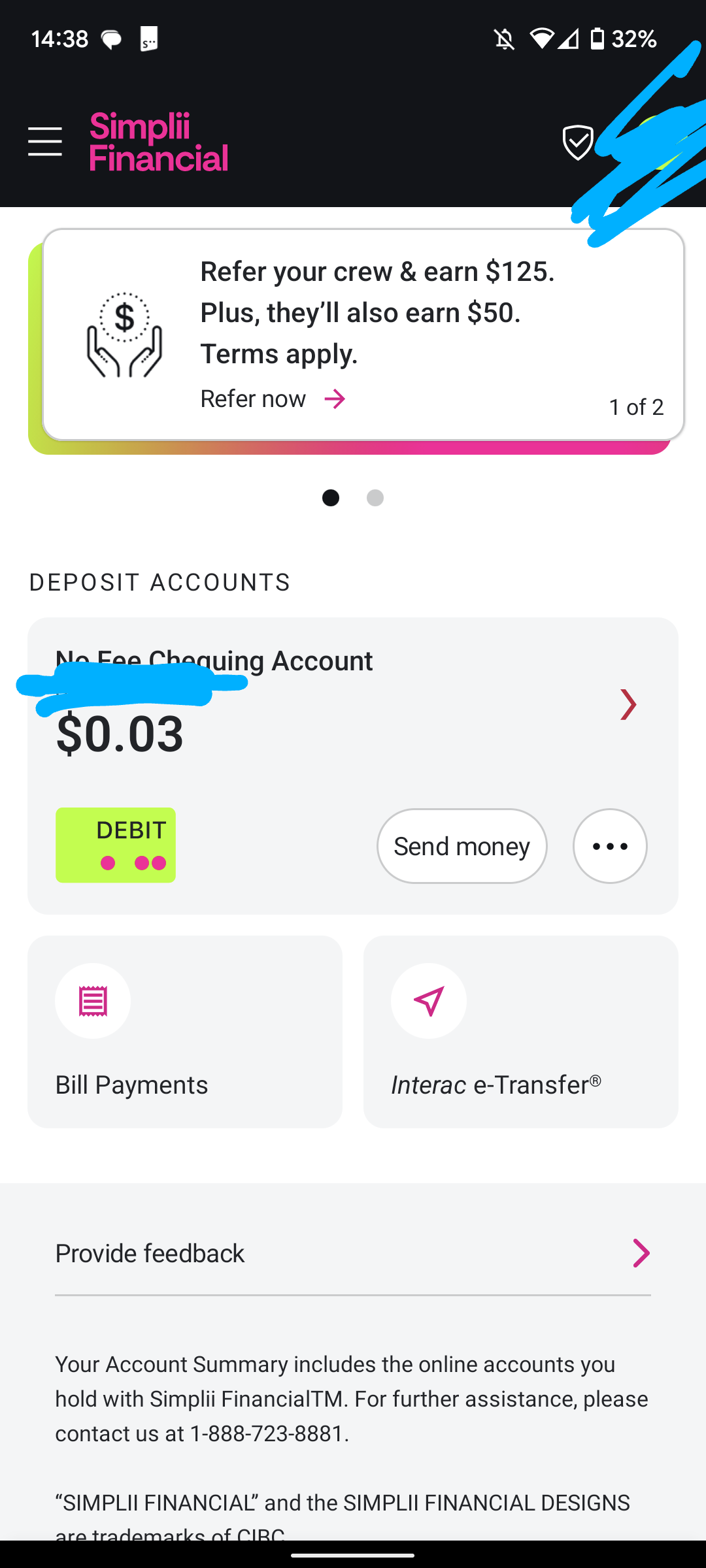Open the three-dot more options button

click(x=610, y=846)
